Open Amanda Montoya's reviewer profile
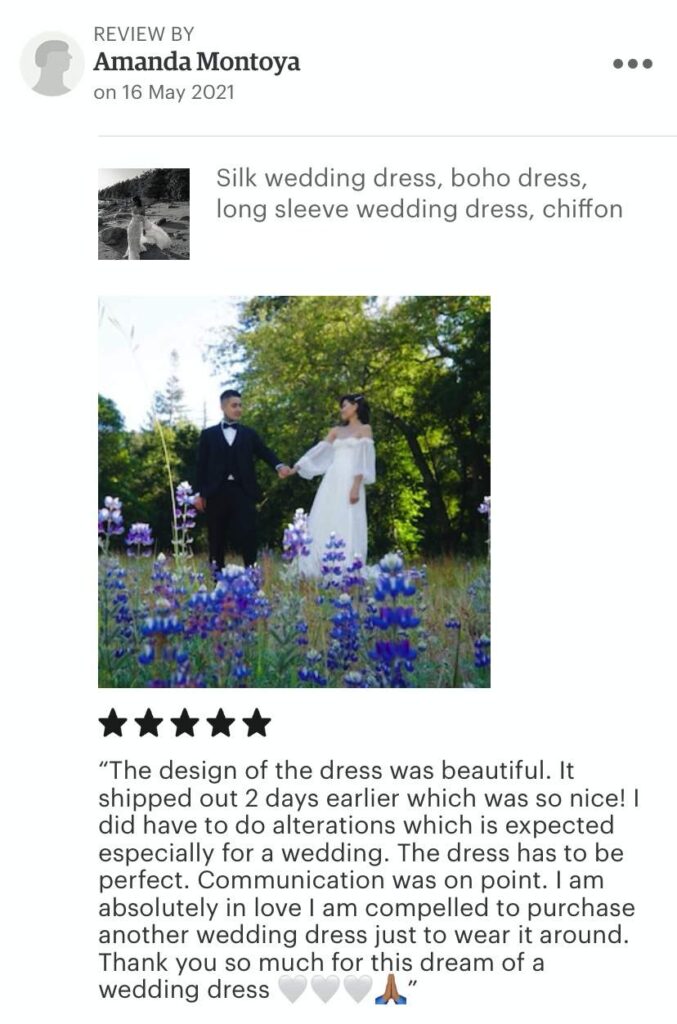Screen dimensions: 677x1024 pyautogui.click(x=196, y=62)
